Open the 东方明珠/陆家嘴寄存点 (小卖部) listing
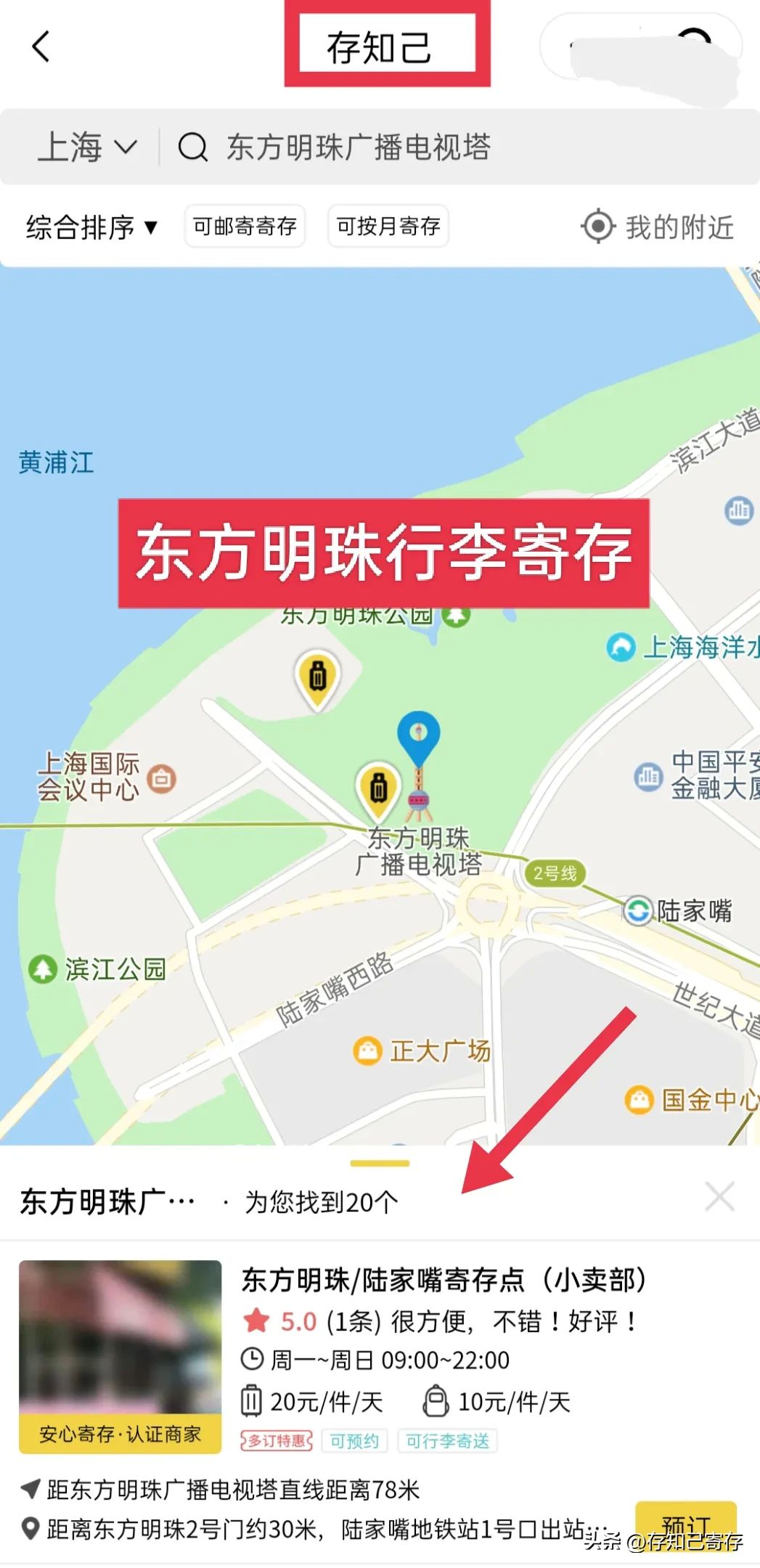This screenshot has width=760, height=1568. coord(443,1280)
